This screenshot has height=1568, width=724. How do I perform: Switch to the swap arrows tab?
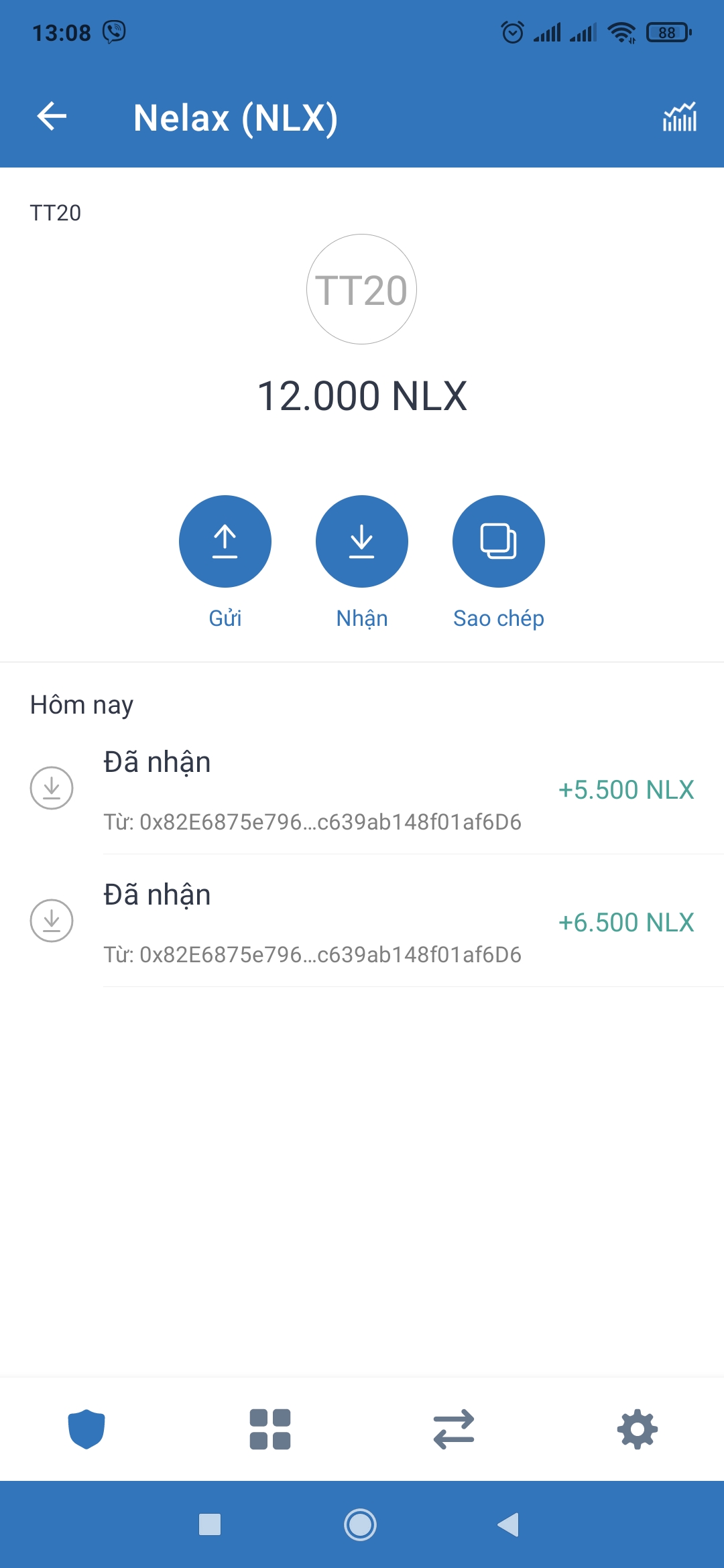click(x=454, y=1429)
